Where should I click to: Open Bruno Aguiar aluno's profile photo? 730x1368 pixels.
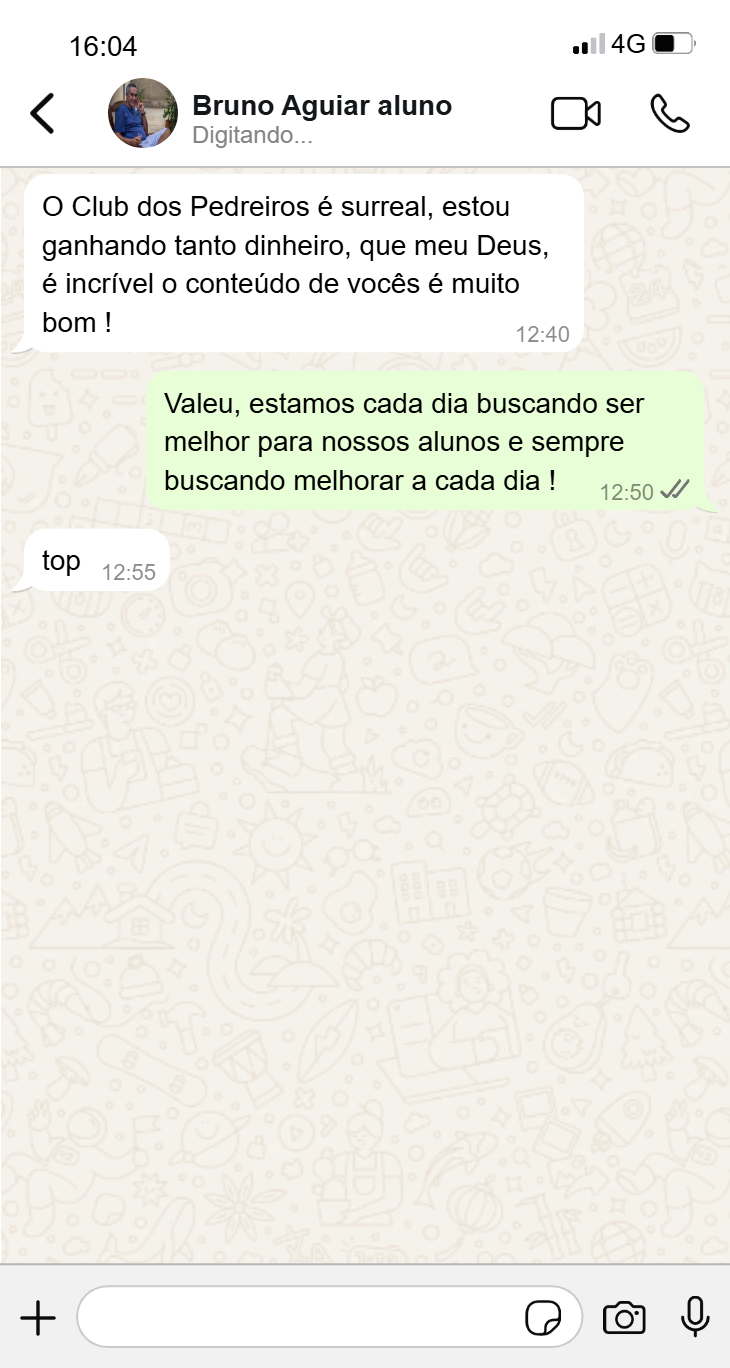[x=142, y=114]
